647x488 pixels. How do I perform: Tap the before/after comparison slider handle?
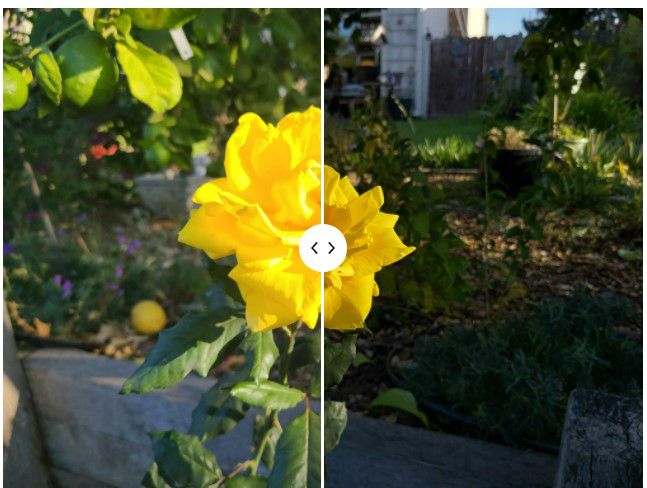click(322, 248)
